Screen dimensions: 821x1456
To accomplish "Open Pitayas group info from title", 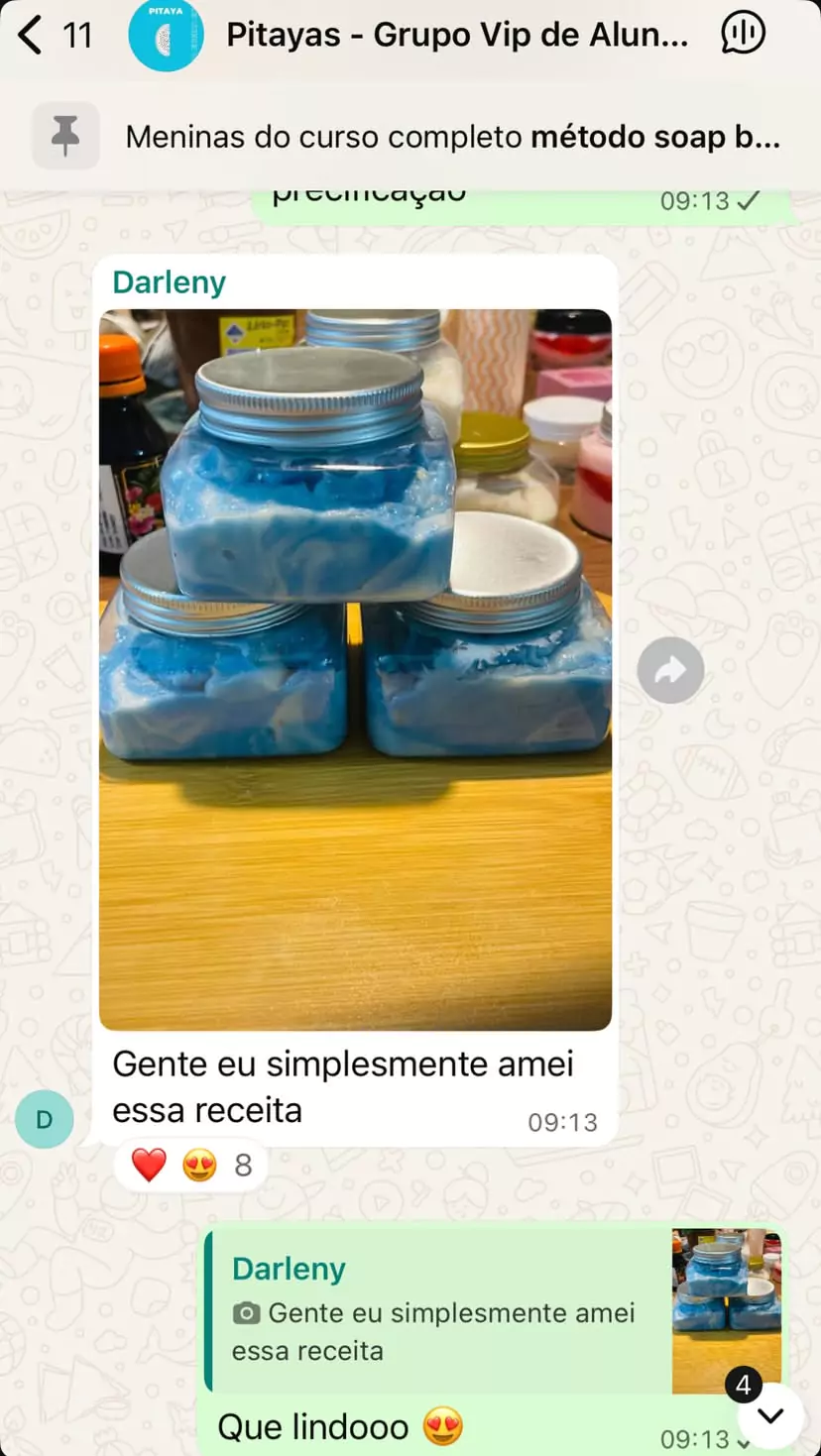I will tap(456, 36).
